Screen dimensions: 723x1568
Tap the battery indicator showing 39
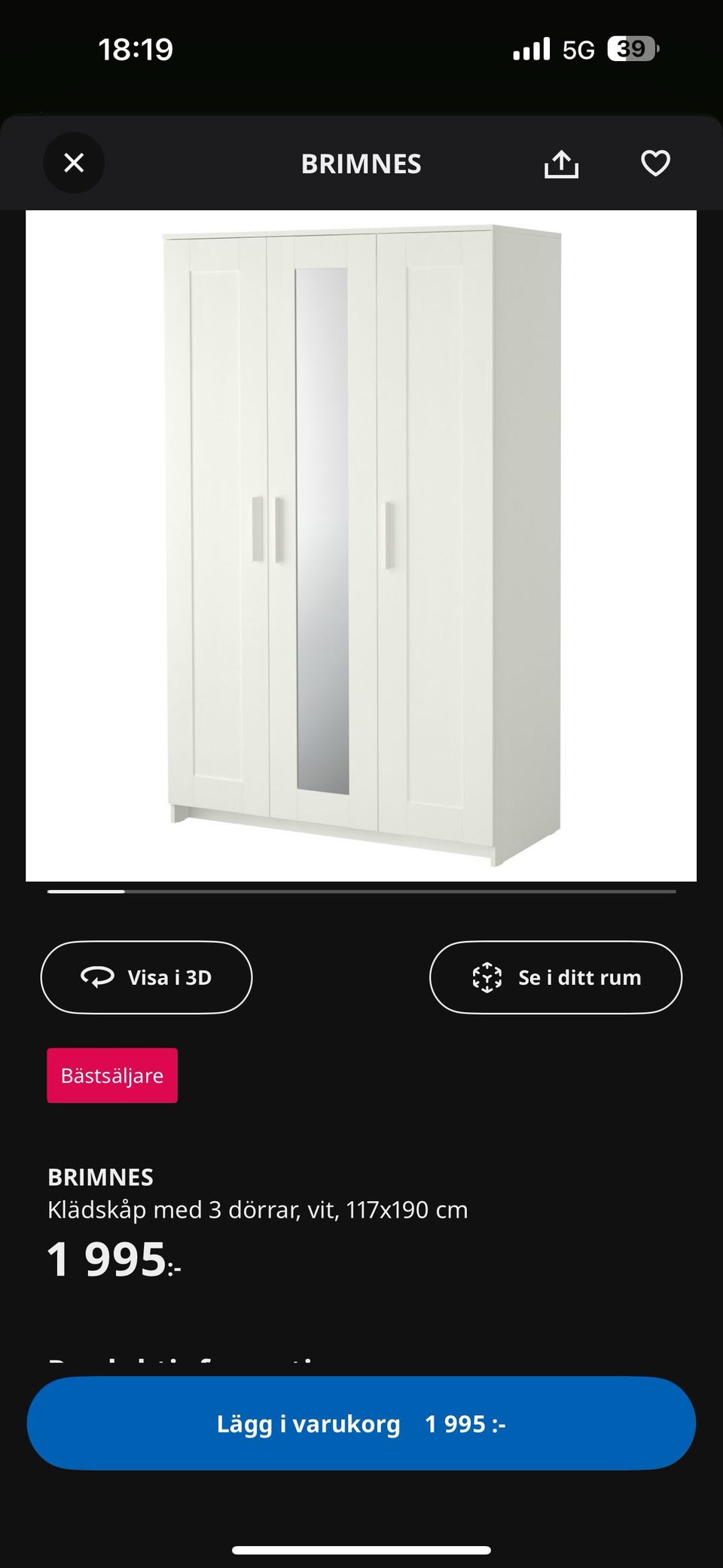tap(633, 48)
